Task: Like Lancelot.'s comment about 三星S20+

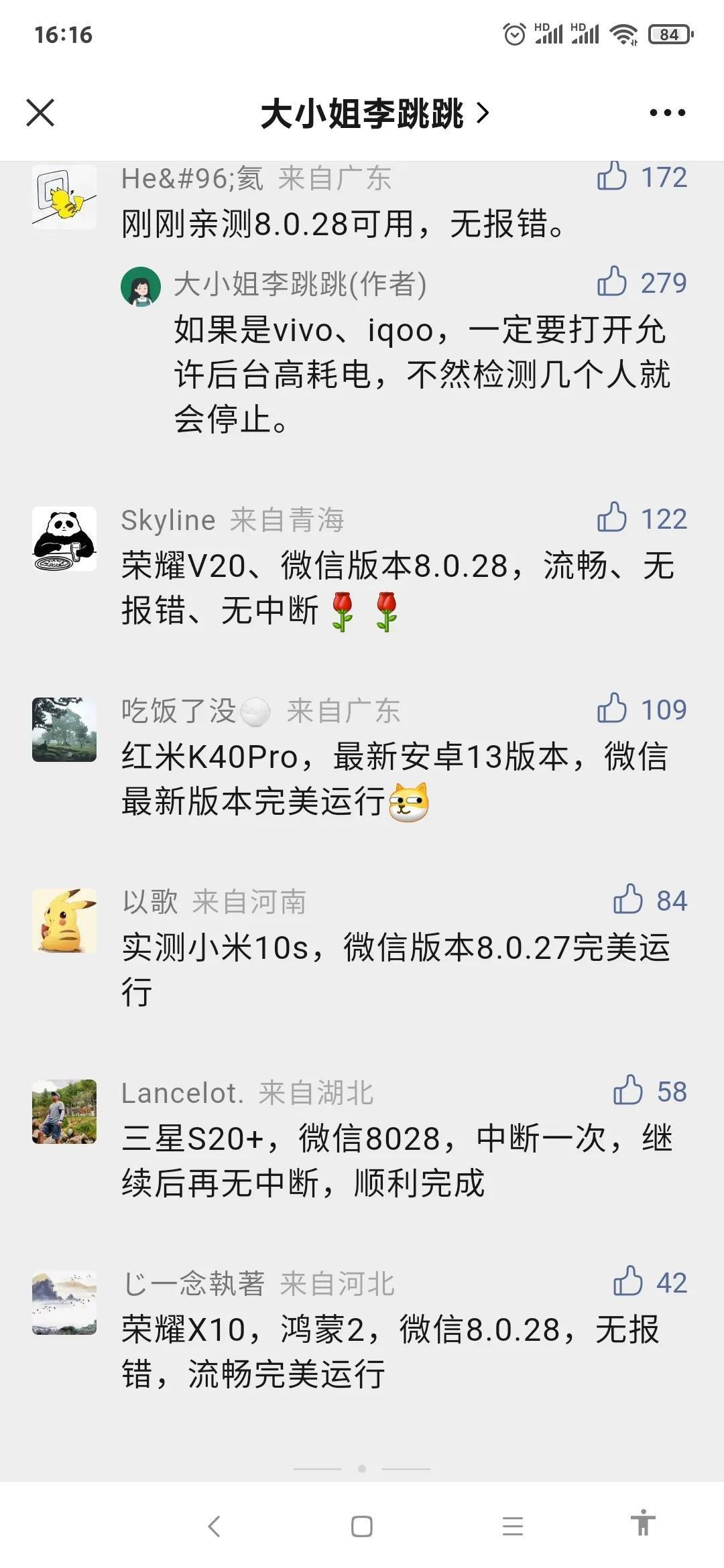Action: 628,1091
